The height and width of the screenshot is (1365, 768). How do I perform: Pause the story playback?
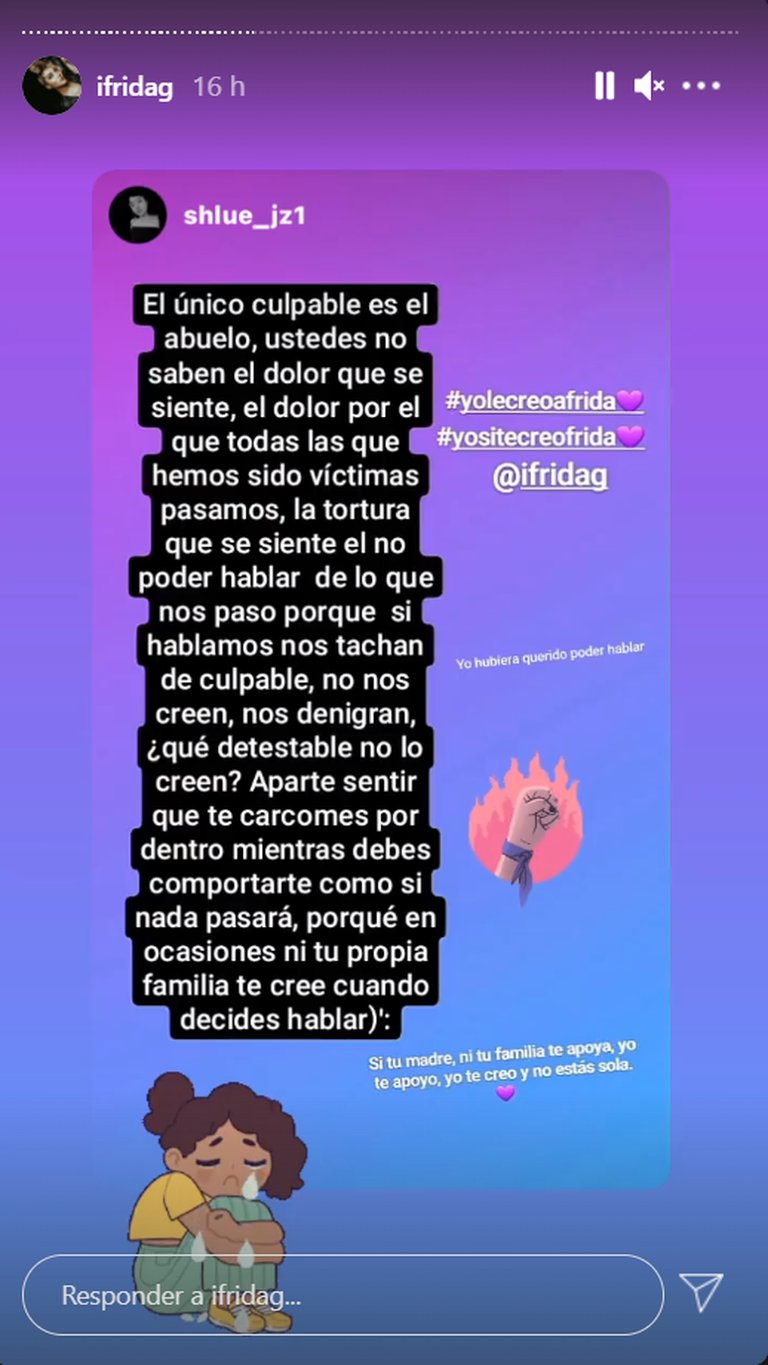[x=605, y=86]
